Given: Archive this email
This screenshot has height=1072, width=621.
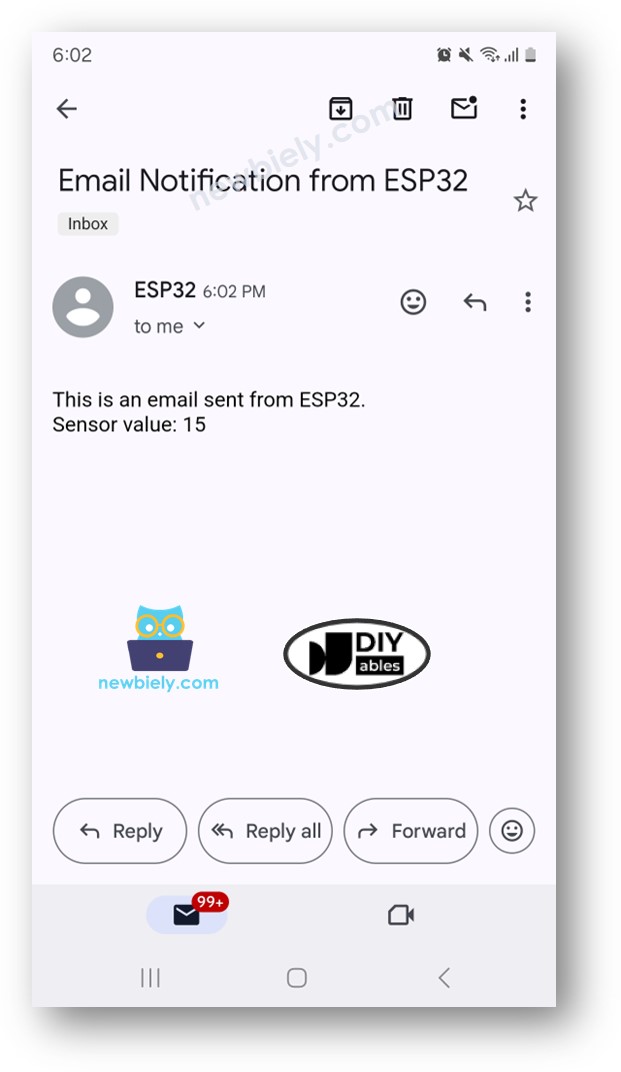Looking at the screenshot, I should coord(341,109).
